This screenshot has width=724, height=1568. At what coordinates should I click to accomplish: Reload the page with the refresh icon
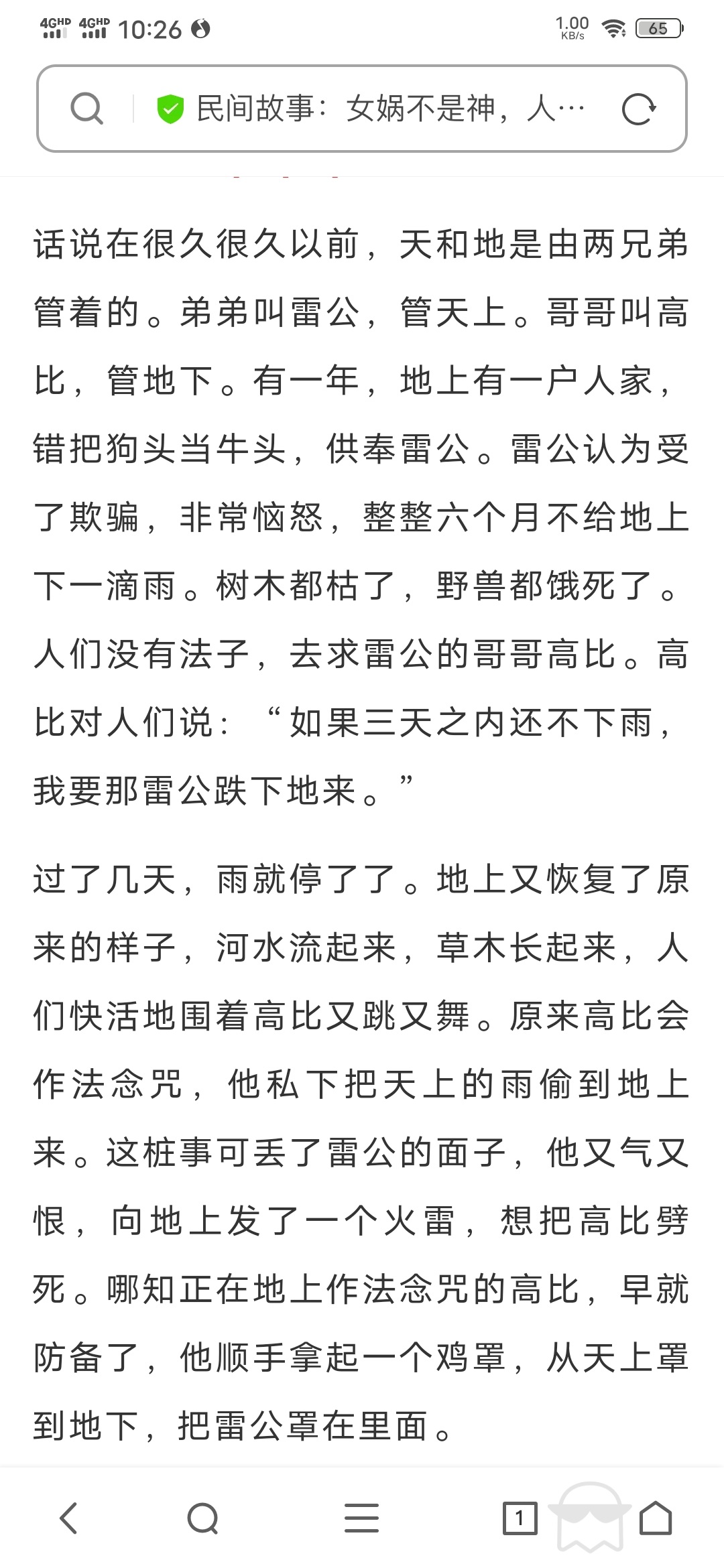[638, 109]
